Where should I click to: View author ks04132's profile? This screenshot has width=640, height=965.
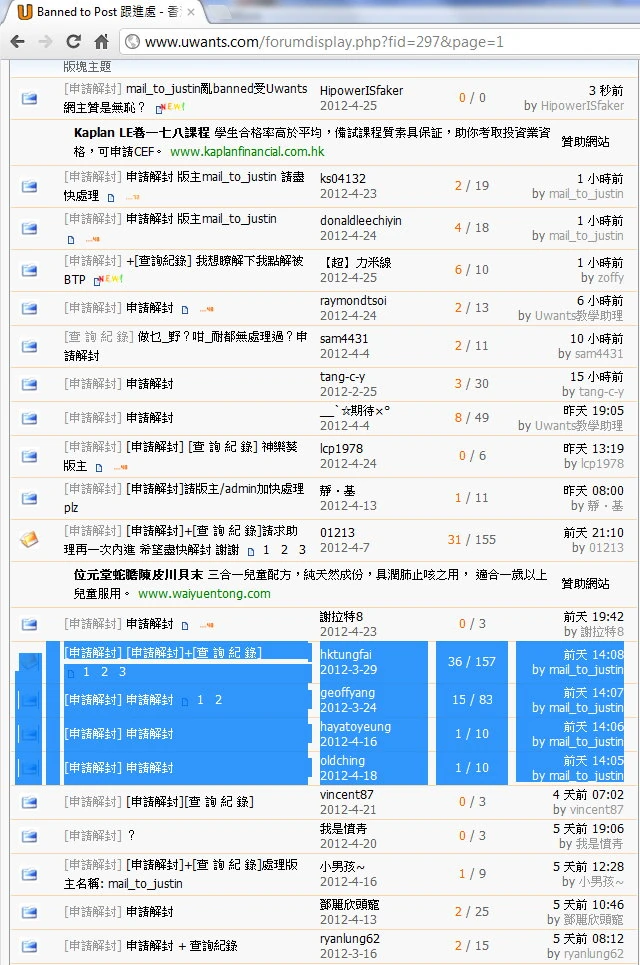click(x=342, y=179)
